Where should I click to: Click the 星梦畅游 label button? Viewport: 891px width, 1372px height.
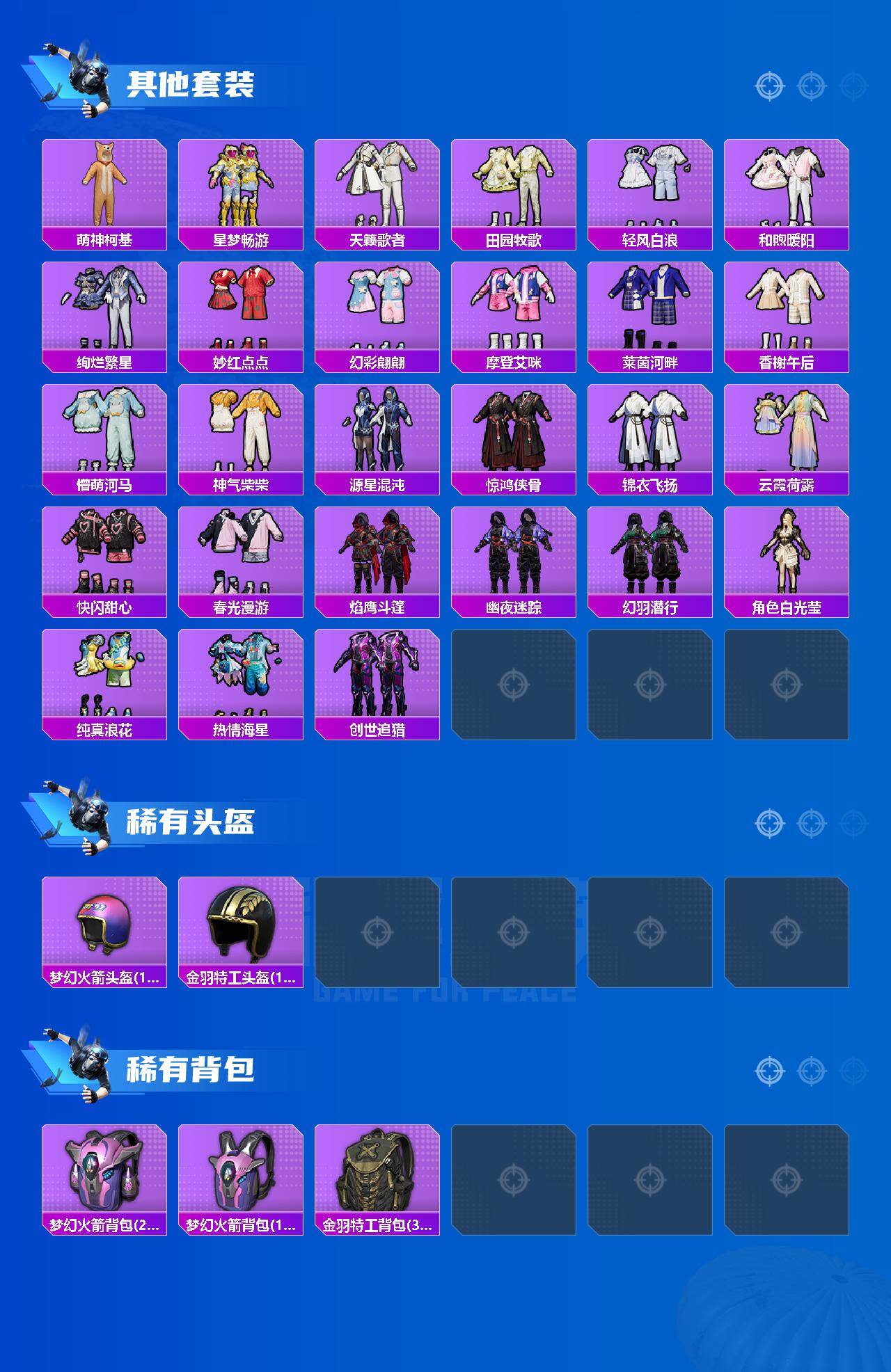coord(240,239)
